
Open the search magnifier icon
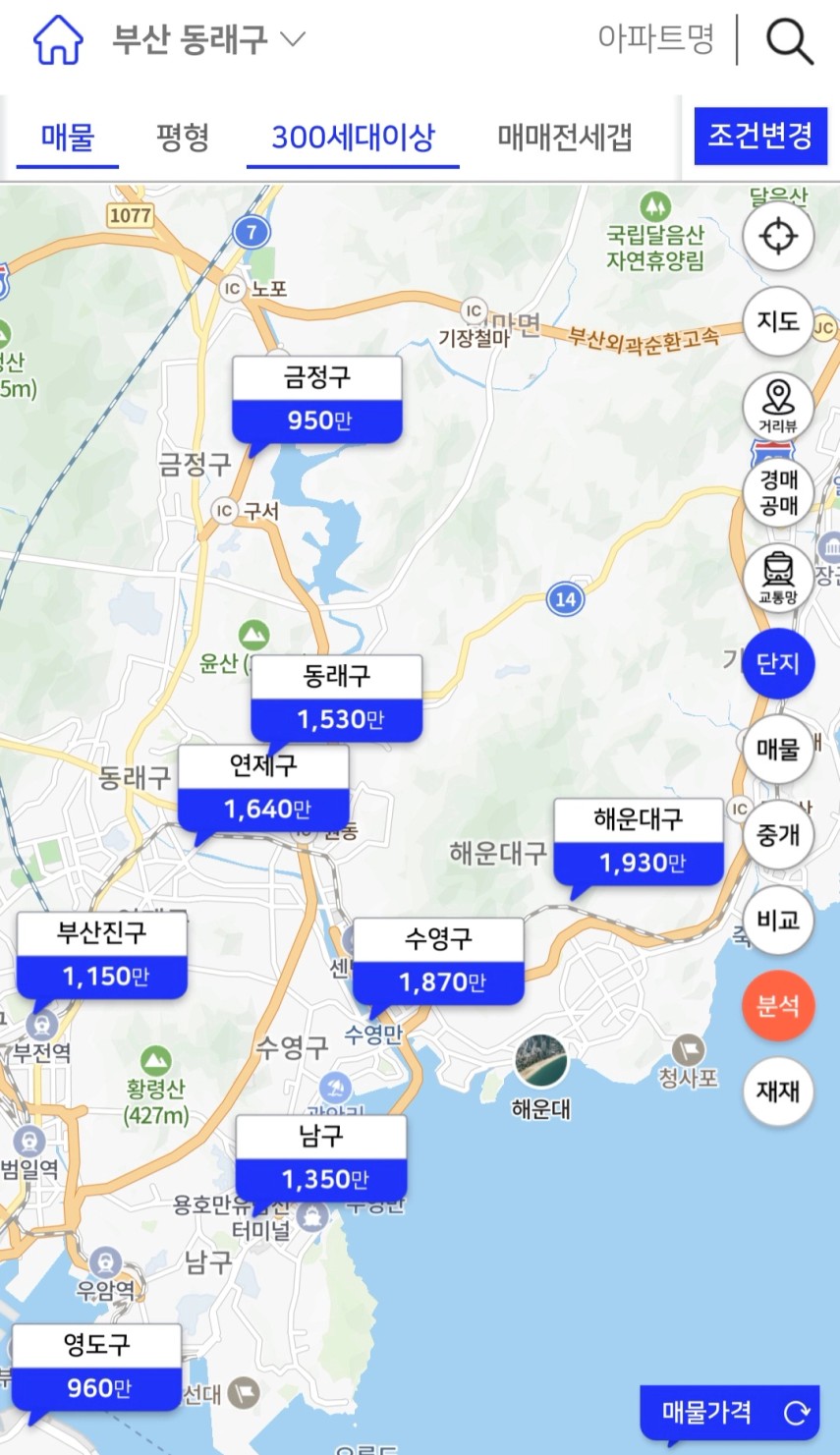pyautogui.click(x=789, y=41)
